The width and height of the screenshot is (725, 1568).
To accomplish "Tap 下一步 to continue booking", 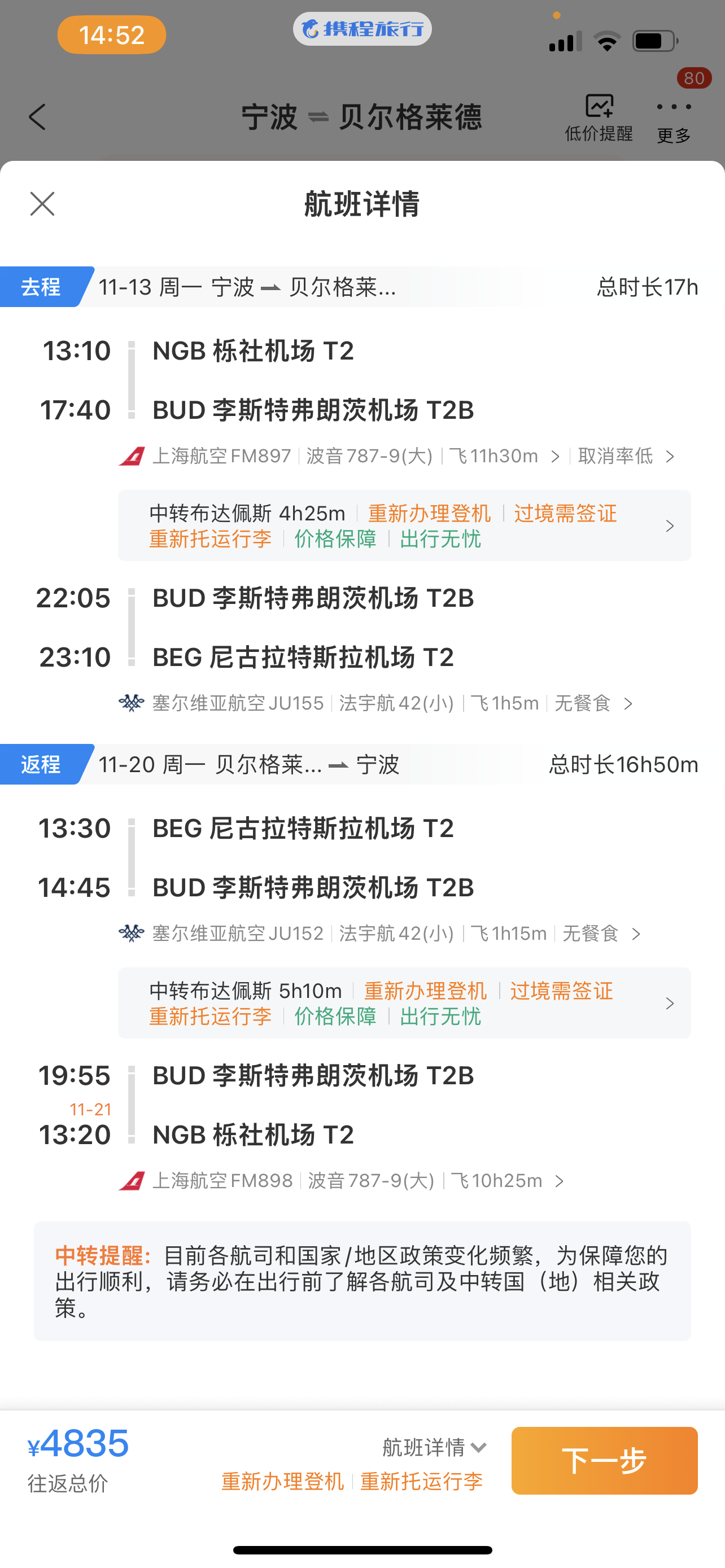I will 605,1460.
